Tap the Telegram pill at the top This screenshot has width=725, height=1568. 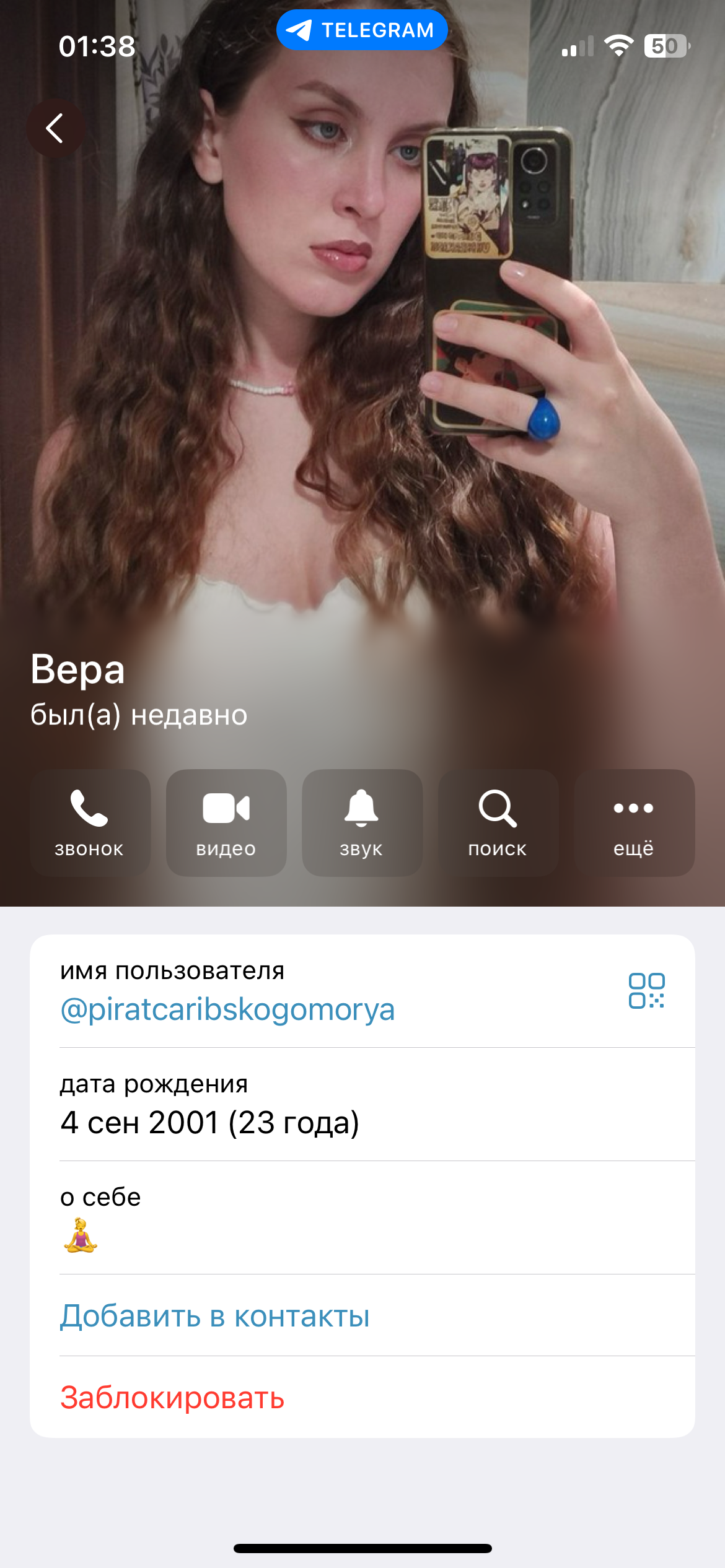click(x=362, y=30)
